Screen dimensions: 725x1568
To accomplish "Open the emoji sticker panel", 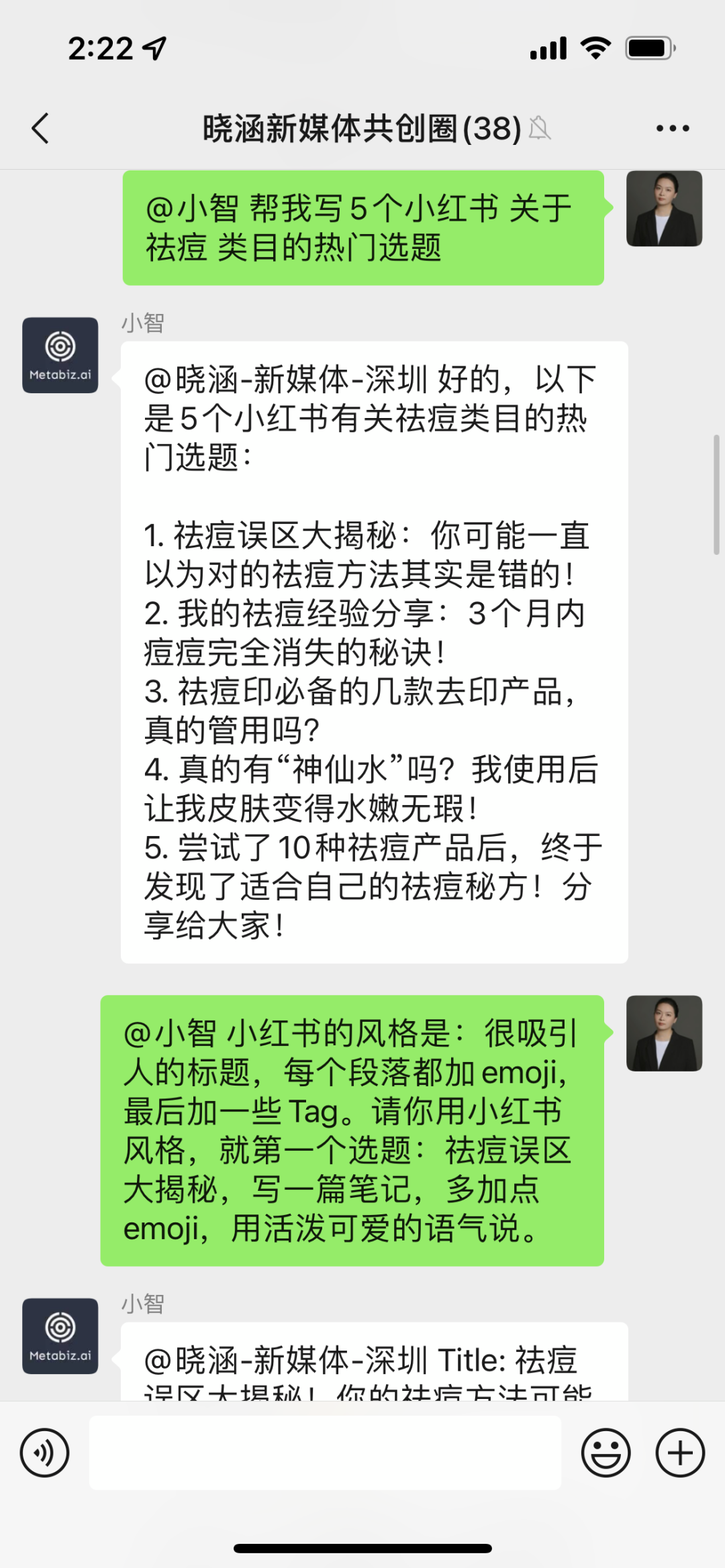I will [606, 1453].
